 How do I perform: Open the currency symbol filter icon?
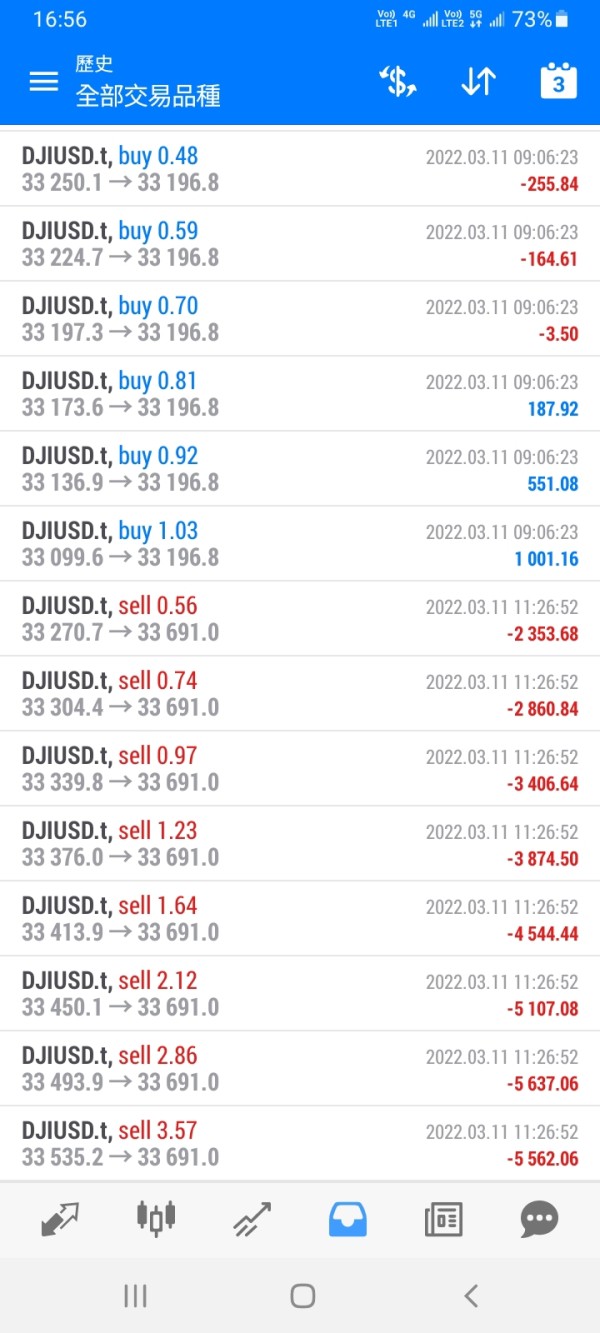[398, 82]
